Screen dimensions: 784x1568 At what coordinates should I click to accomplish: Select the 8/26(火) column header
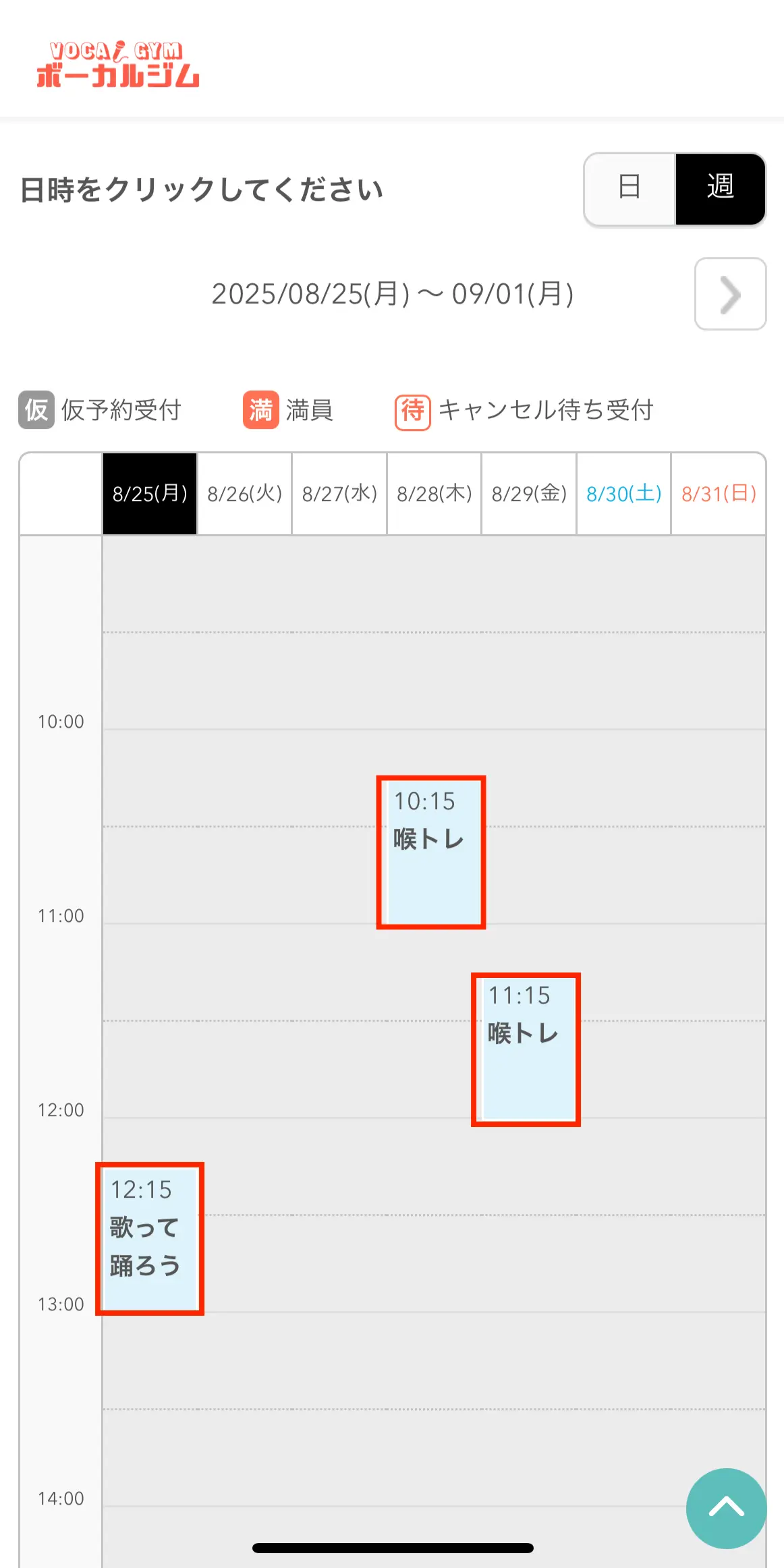pos(244,494)
